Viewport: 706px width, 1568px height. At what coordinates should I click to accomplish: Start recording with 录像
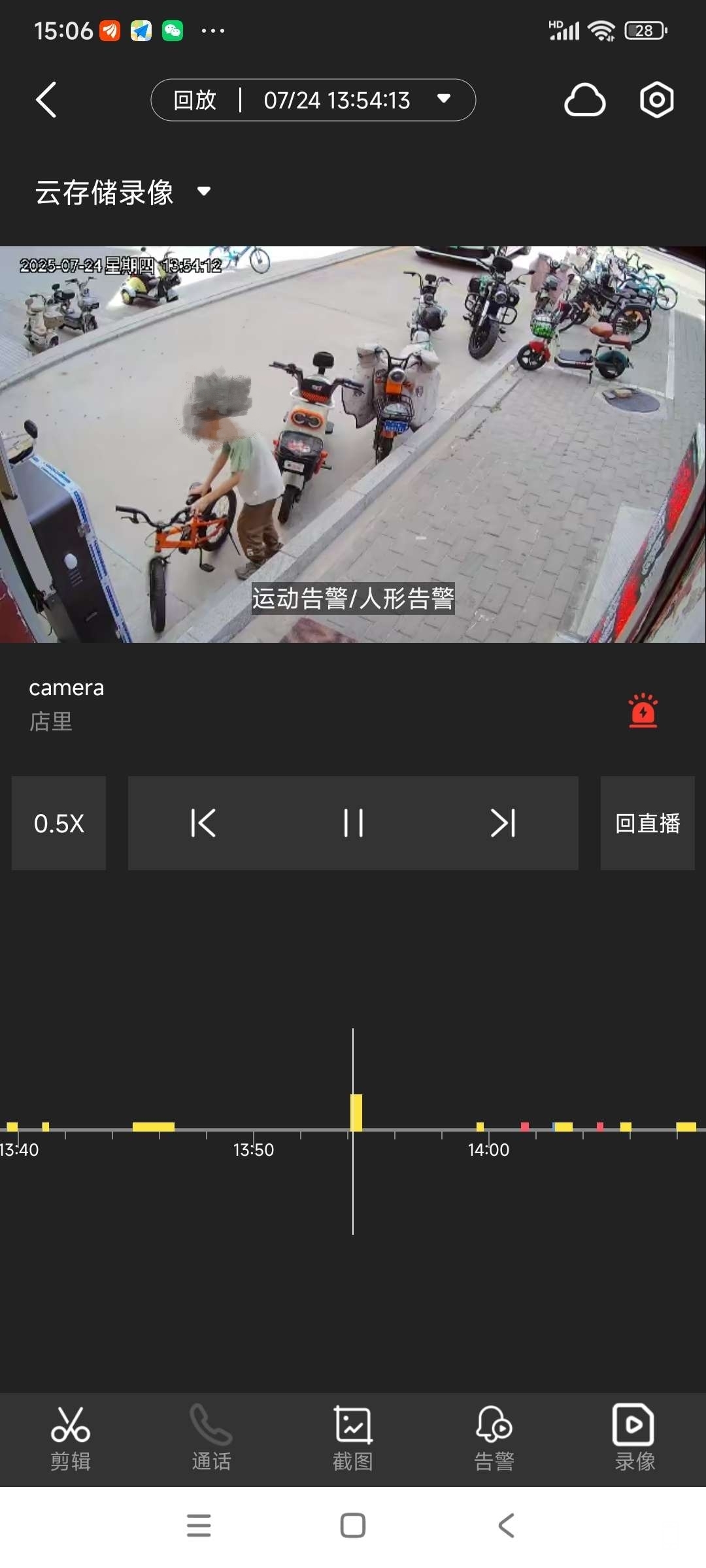(635, 1437)
